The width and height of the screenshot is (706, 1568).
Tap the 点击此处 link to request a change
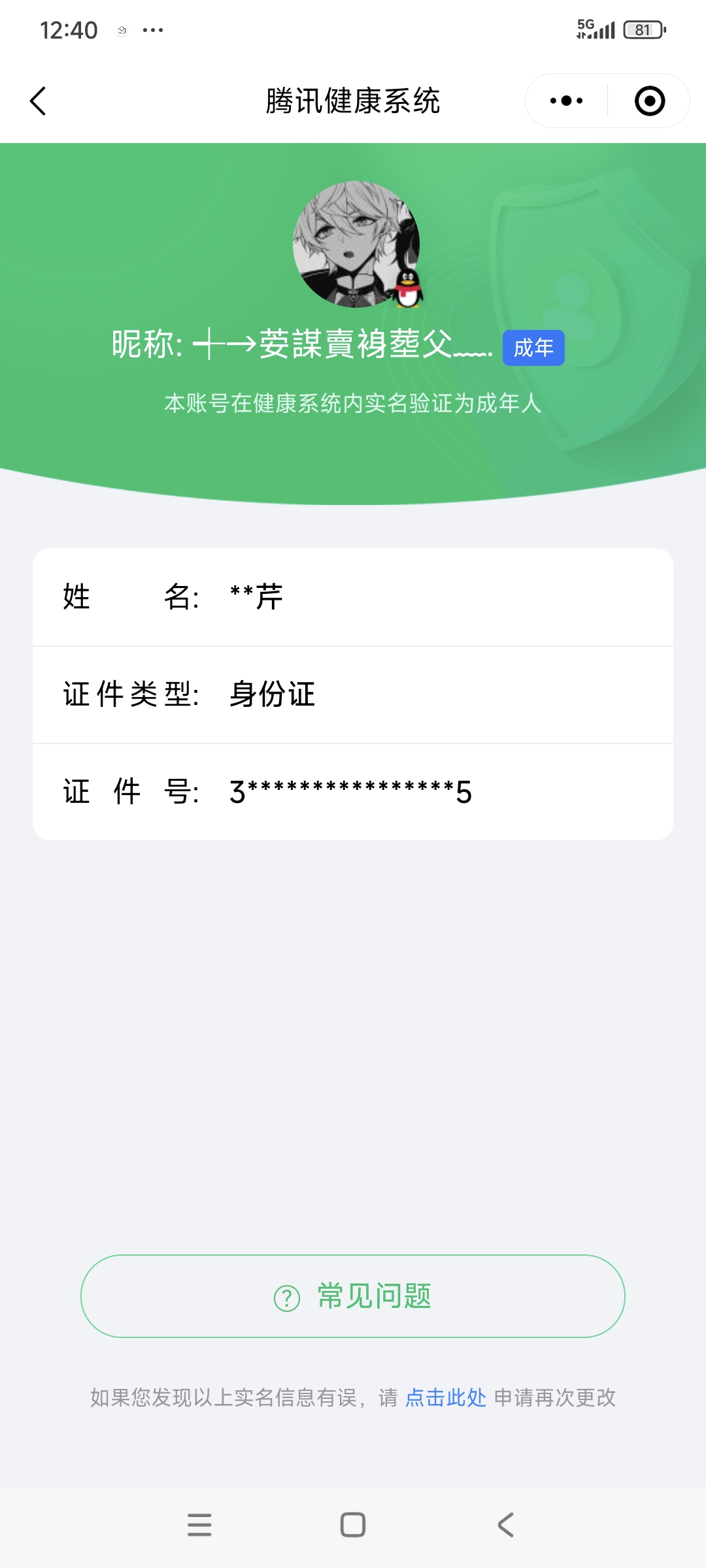446,1397
